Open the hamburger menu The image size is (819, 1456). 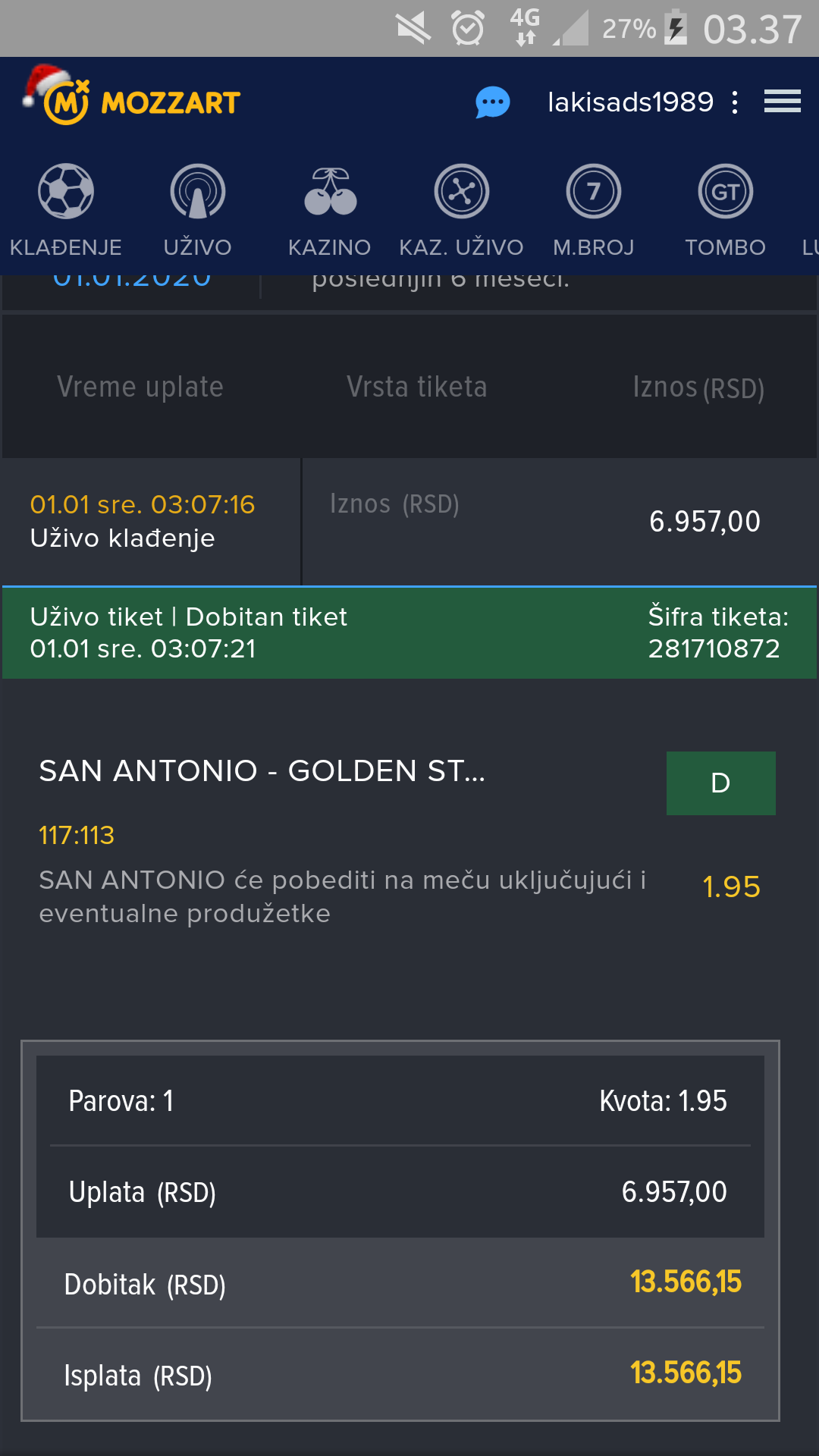tap(783, 101)
